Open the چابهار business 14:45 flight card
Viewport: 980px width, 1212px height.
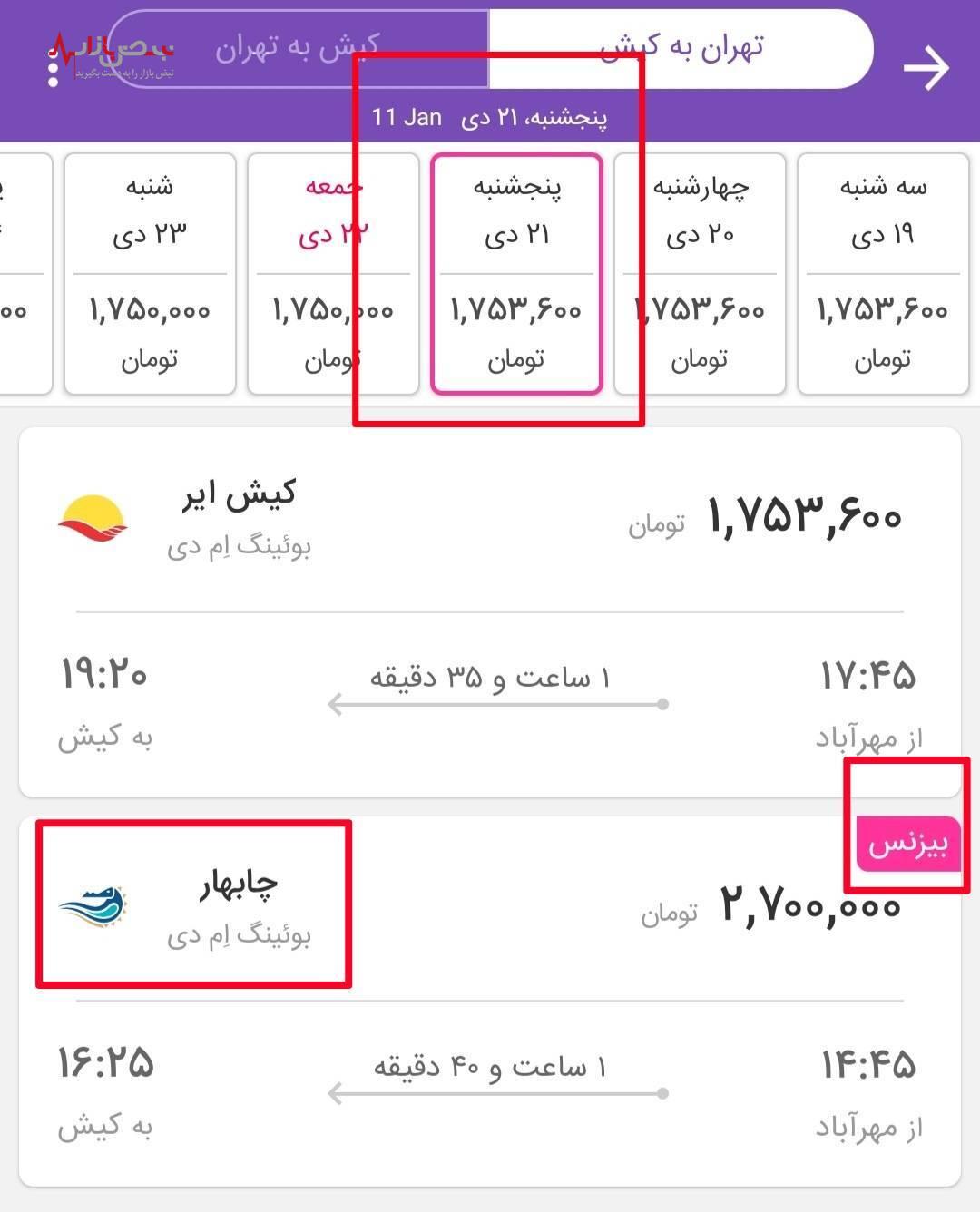click(490, 1002)
